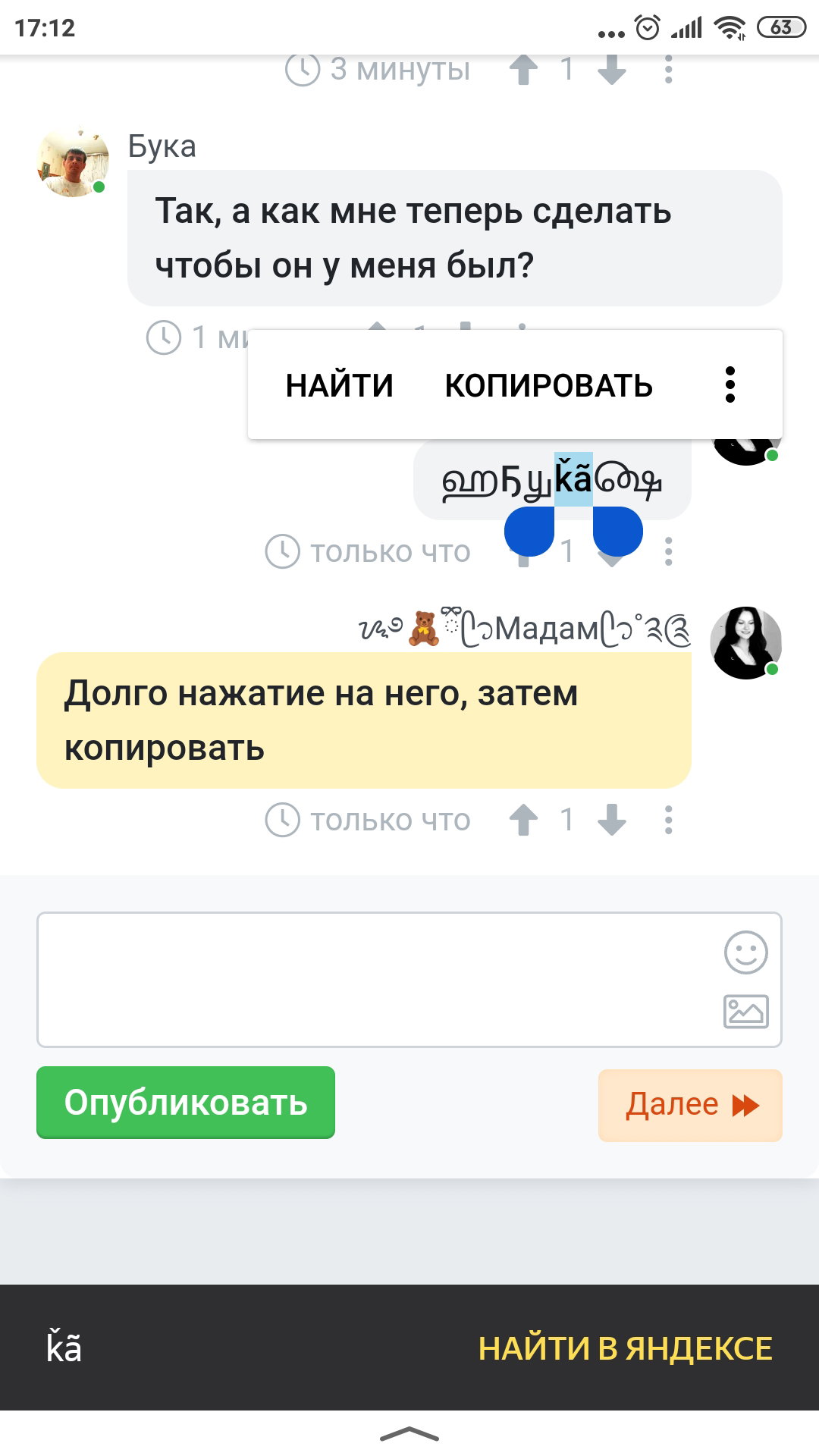
Task: Tap the Далее button
Action: (690, 1105)
